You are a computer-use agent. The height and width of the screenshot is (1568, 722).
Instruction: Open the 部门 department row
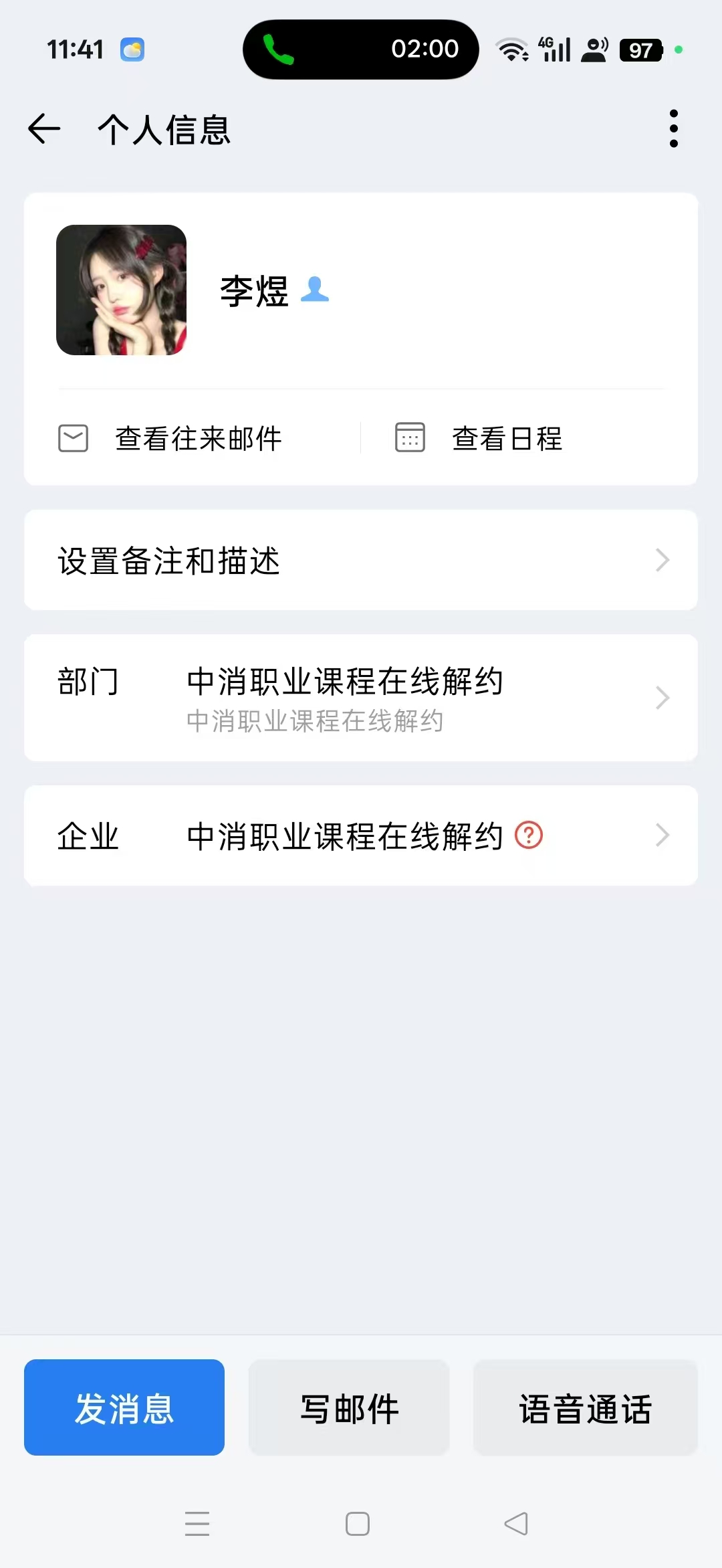tap(361, 698)
